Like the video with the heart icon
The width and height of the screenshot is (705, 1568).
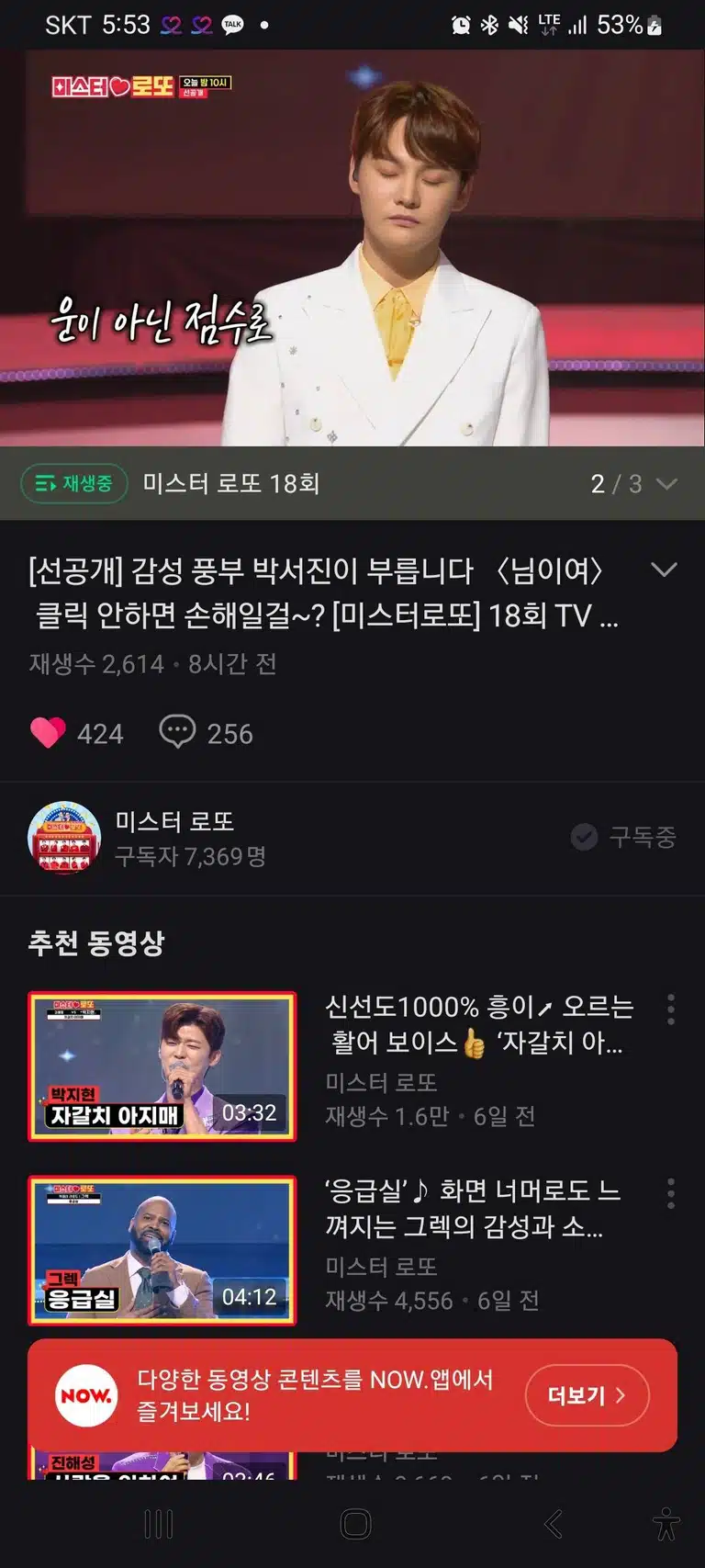(48, 733)
